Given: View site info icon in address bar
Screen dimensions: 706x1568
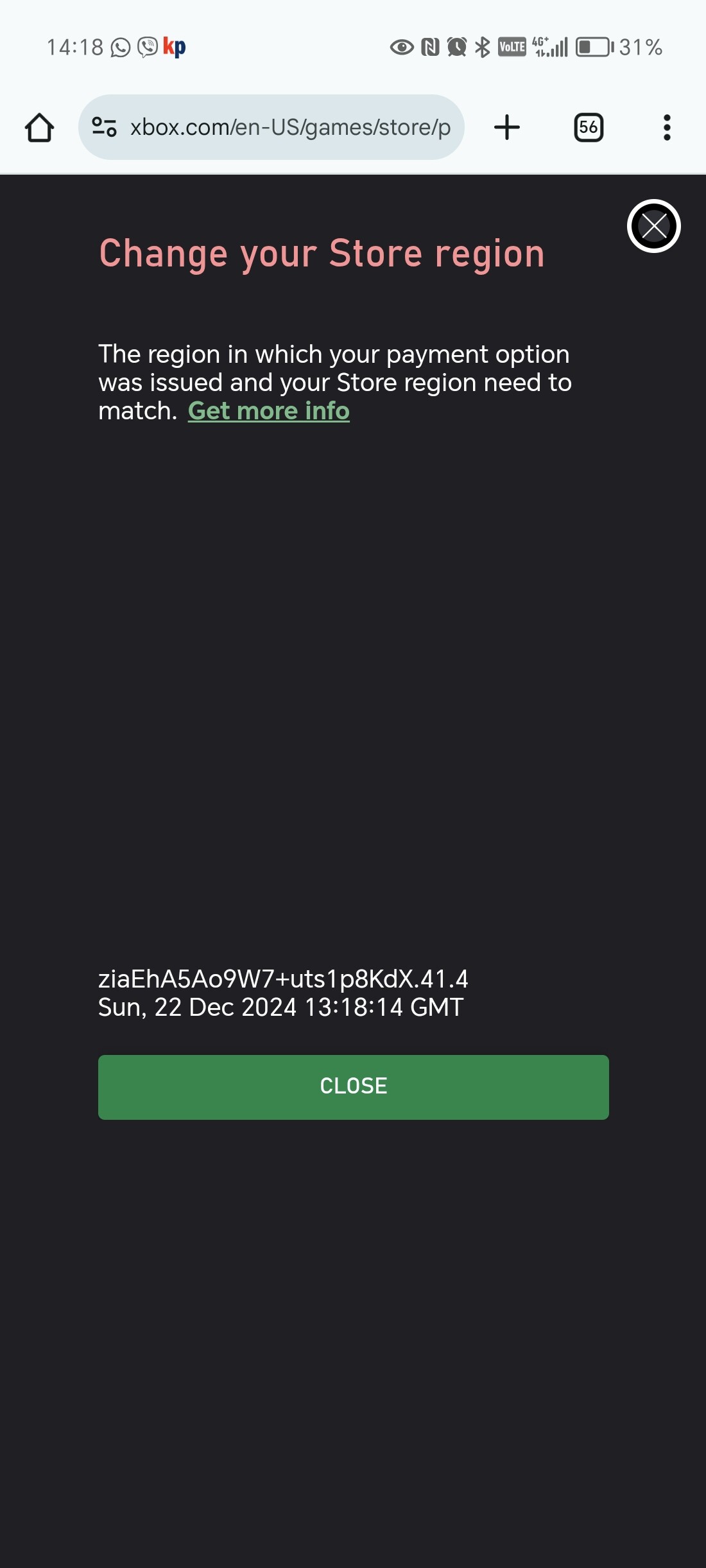Looking at the screenshot, I should pos(104,127).
